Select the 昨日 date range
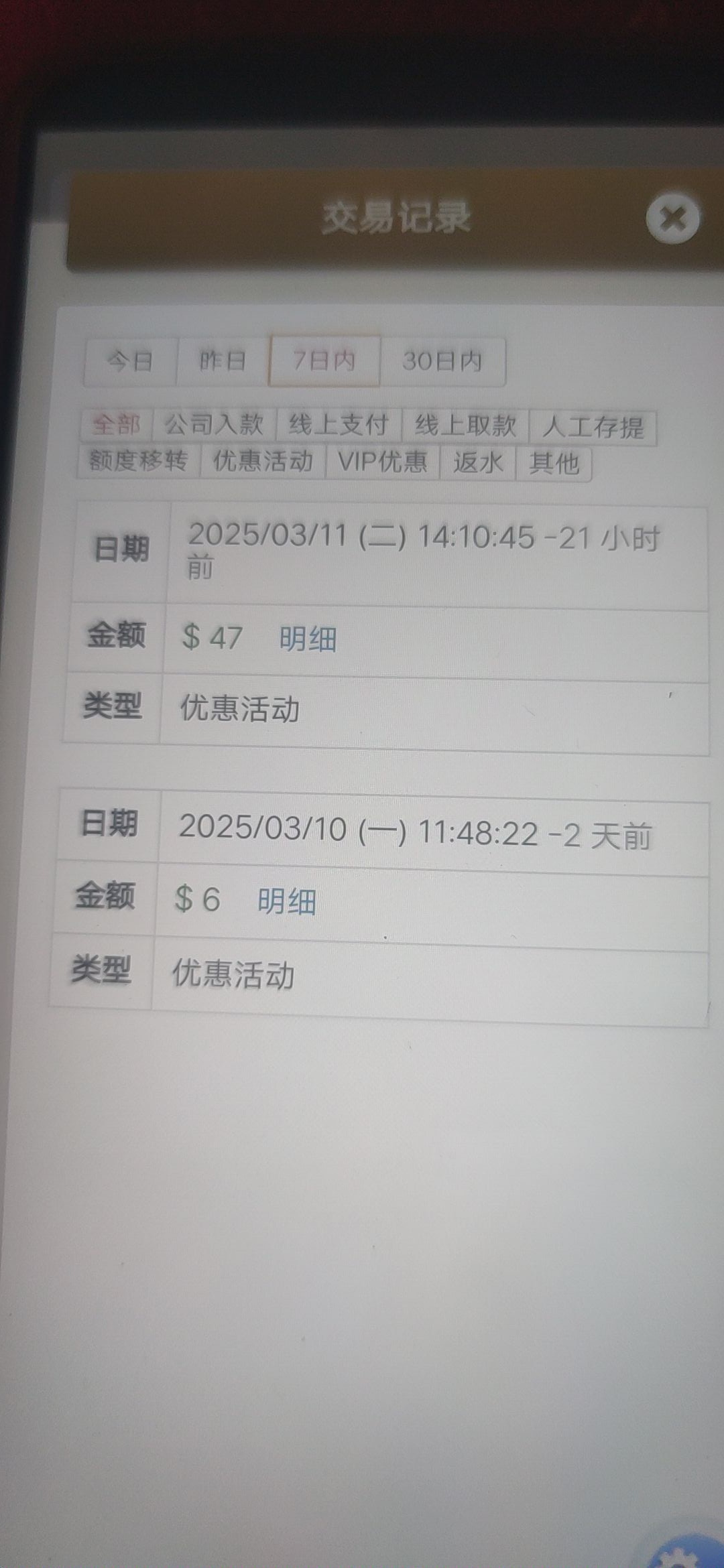 click(223, 361)
